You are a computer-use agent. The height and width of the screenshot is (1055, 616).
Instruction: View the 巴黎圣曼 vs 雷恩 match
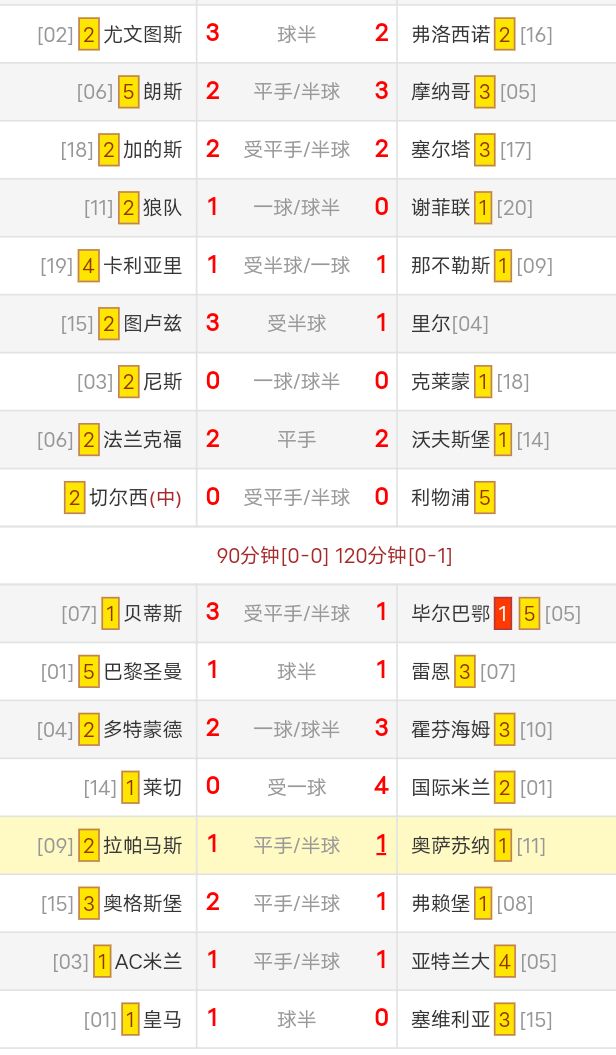(x=297, y=671)
